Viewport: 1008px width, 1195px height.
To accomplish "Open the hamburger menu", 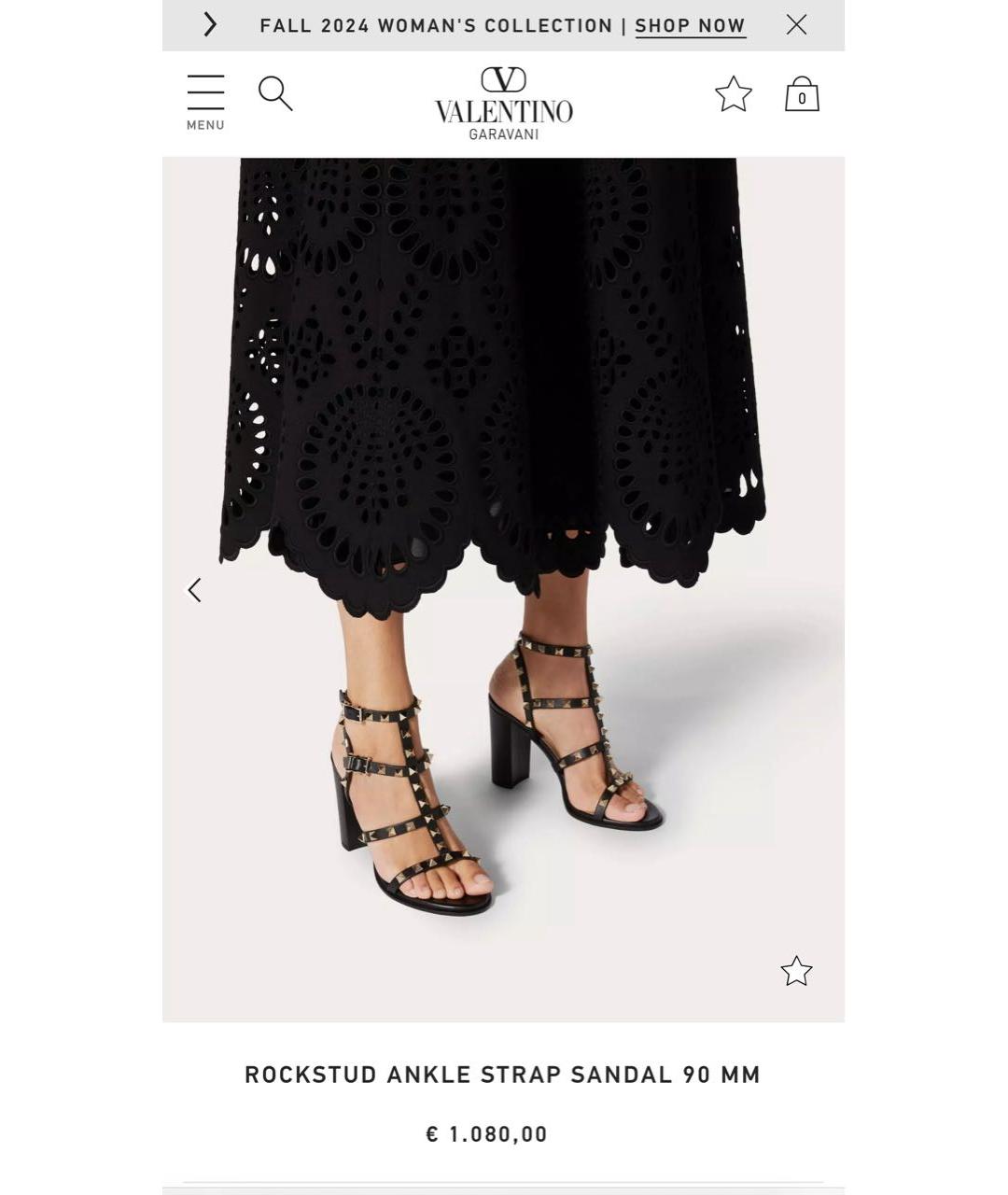I will point(205,101).
